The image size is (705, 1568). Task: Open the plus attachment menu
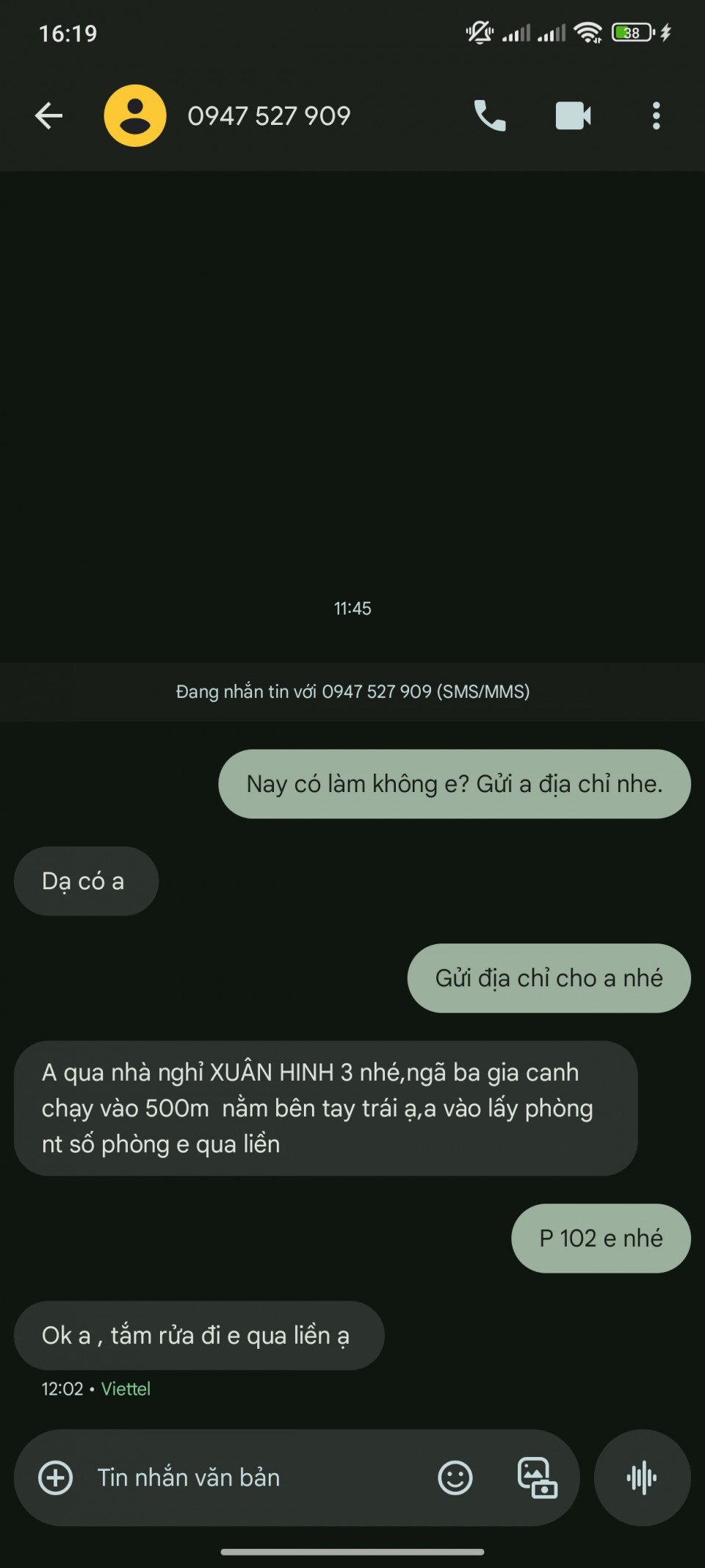click(x=56, y=1478)
